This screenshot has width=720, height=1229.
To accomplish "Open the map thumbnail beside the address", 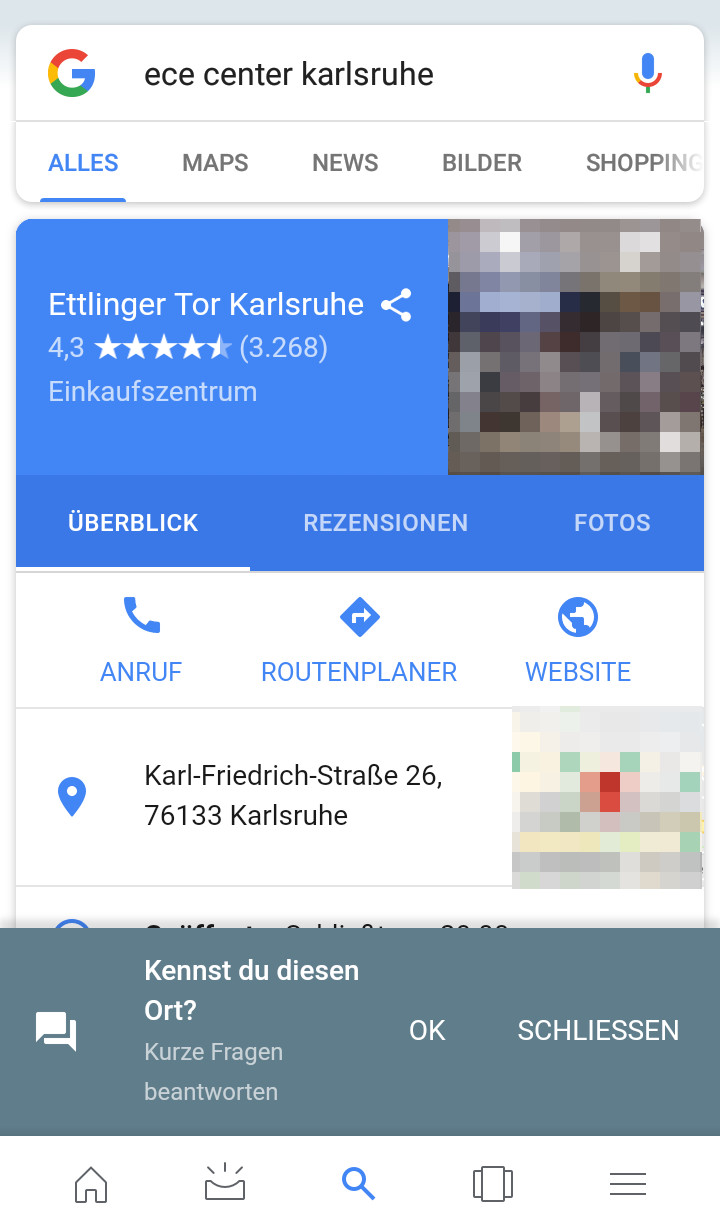I will click(607, 798).
